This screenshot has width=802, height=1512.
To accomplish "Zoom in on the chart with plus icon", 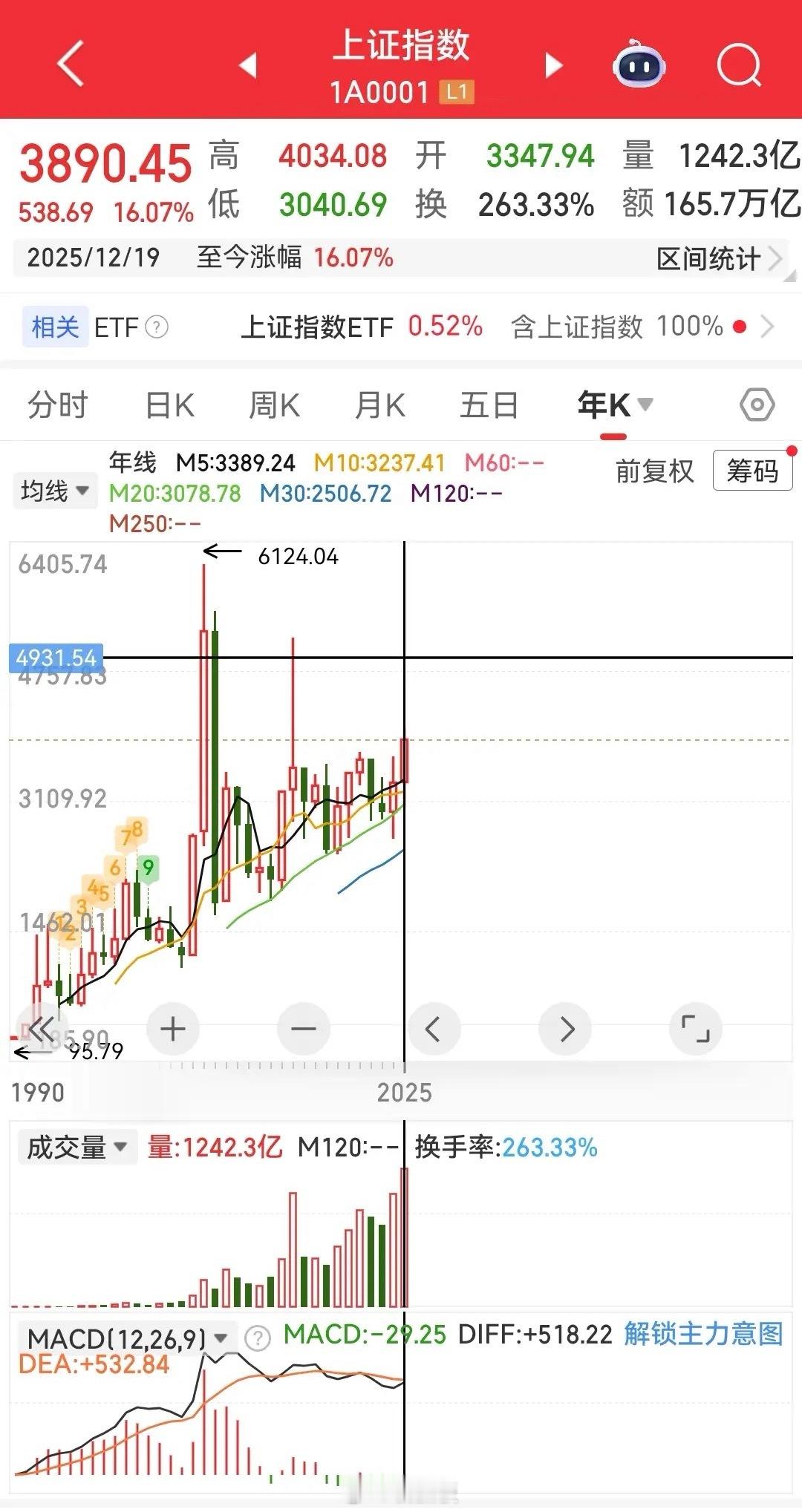I will click(172, 1030).
